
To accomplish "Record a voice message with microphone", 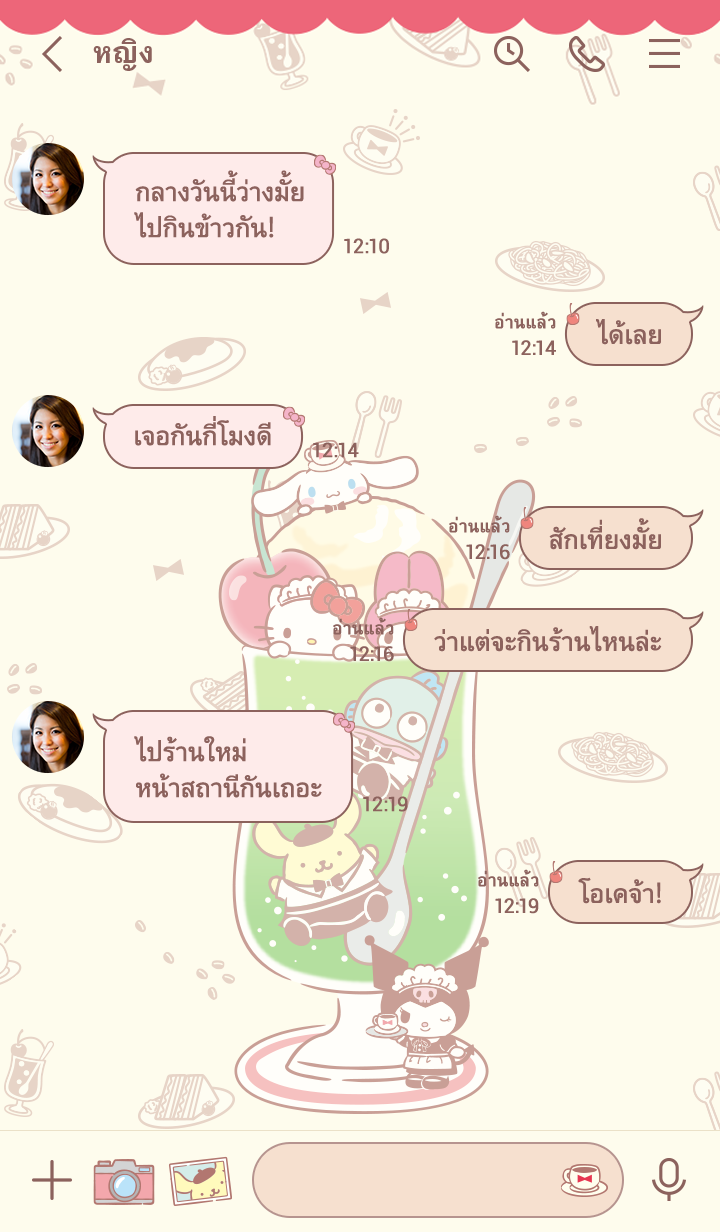I will click(668, 1181).
